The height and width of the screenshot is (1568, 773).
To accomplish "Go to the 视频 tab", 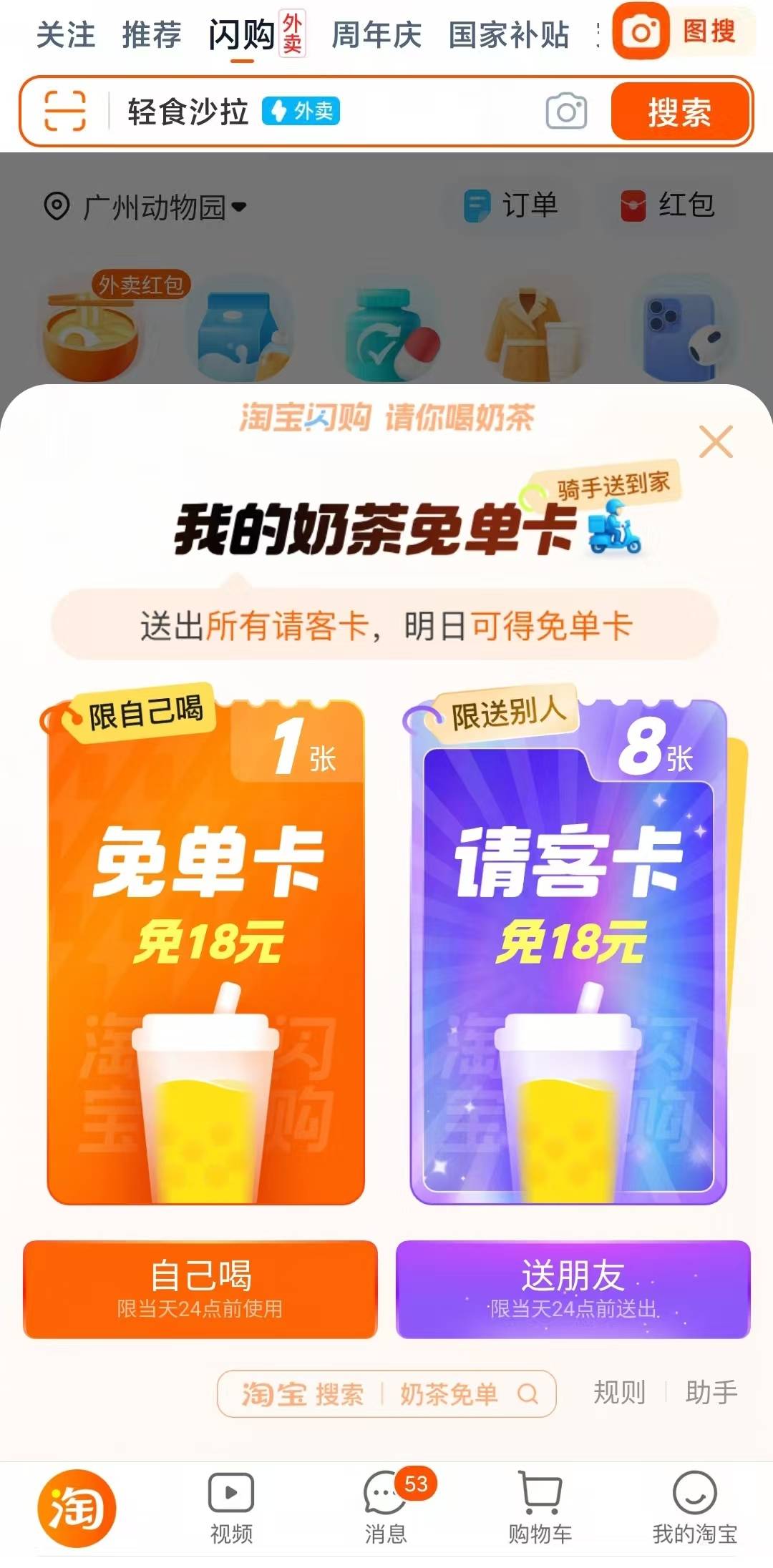I will click(230, 1507).
